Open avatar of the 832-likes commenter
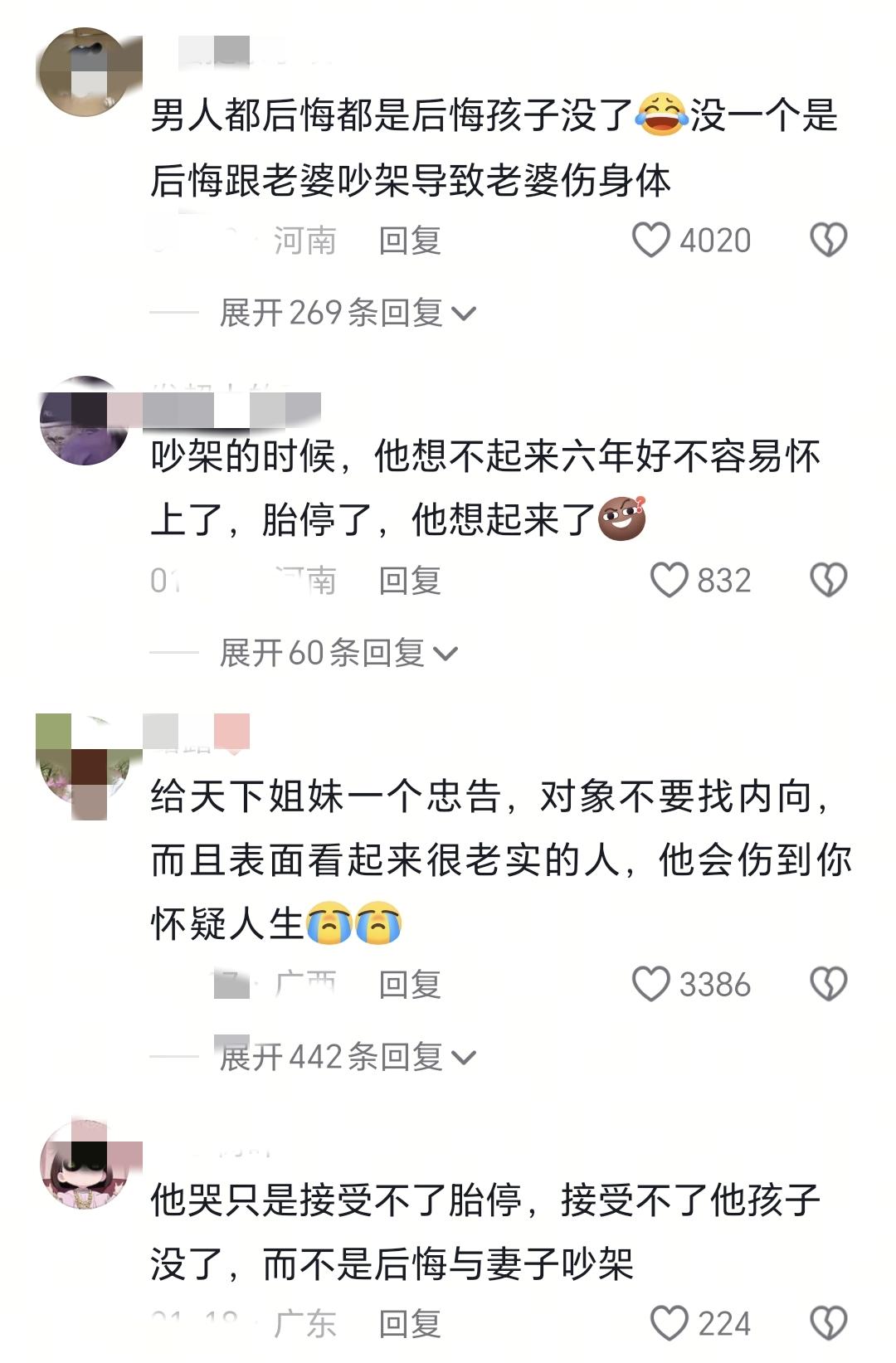 (x=84, y=421)
